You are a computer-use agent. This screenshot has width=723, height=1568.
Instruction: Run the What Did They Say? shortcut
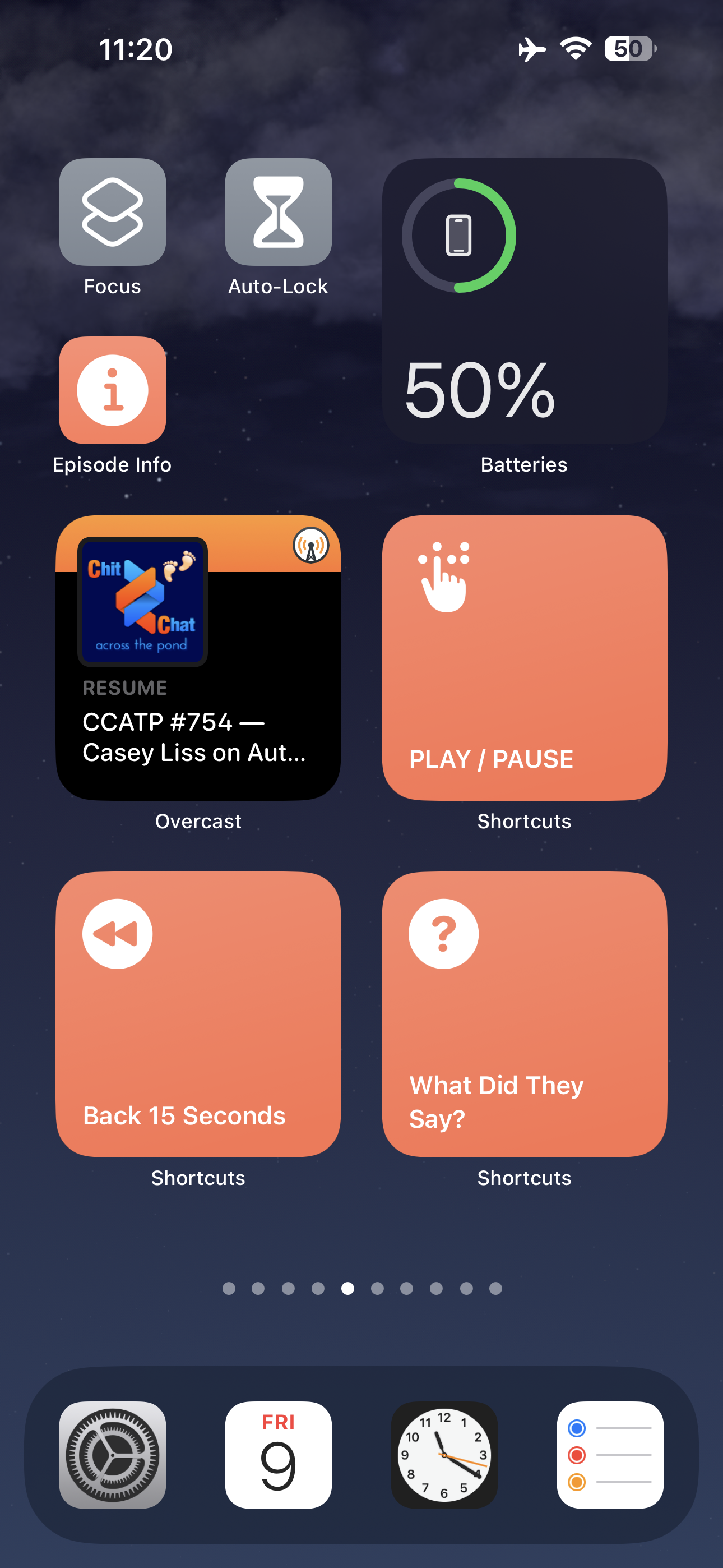click(x=524, y=1014)
